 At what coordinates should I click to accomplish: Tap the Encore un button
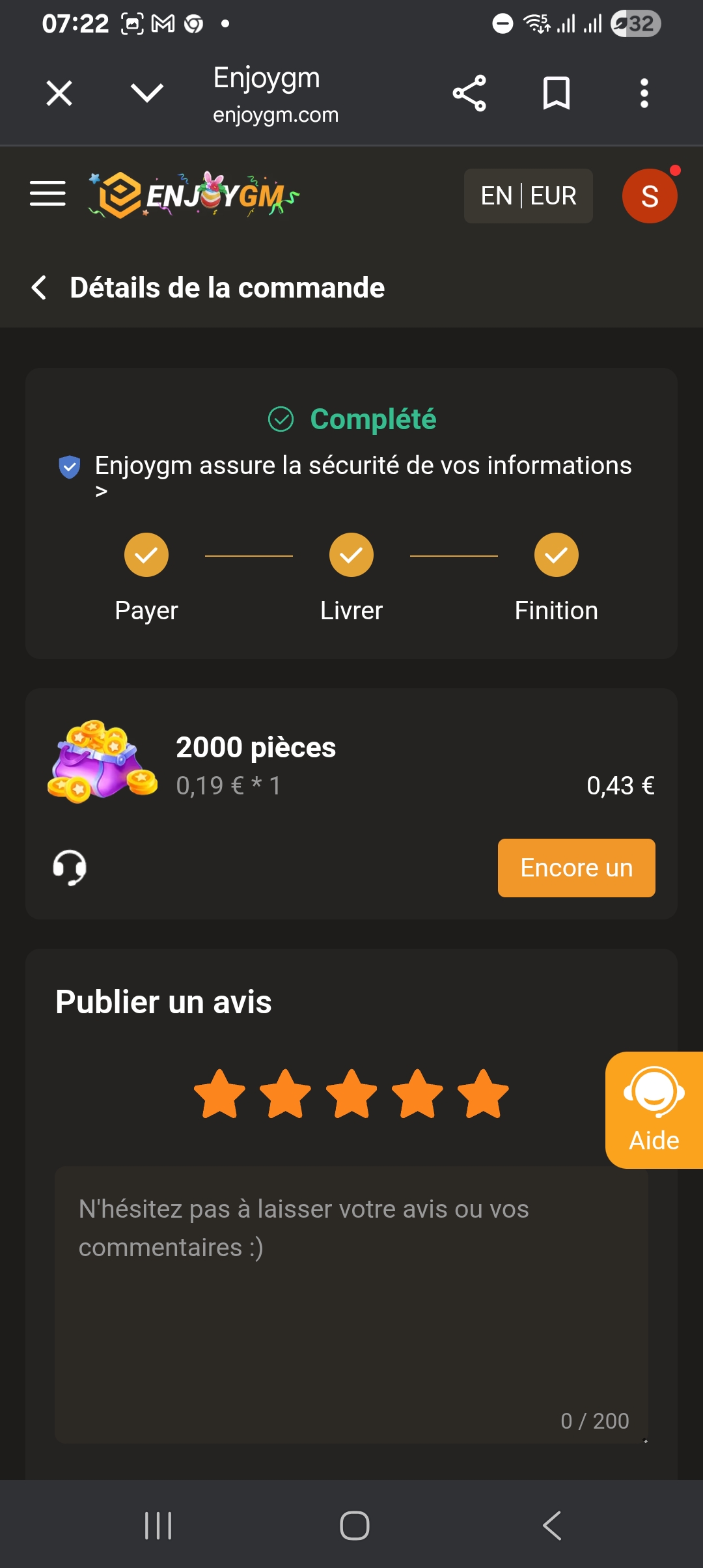tap(576, 868)
